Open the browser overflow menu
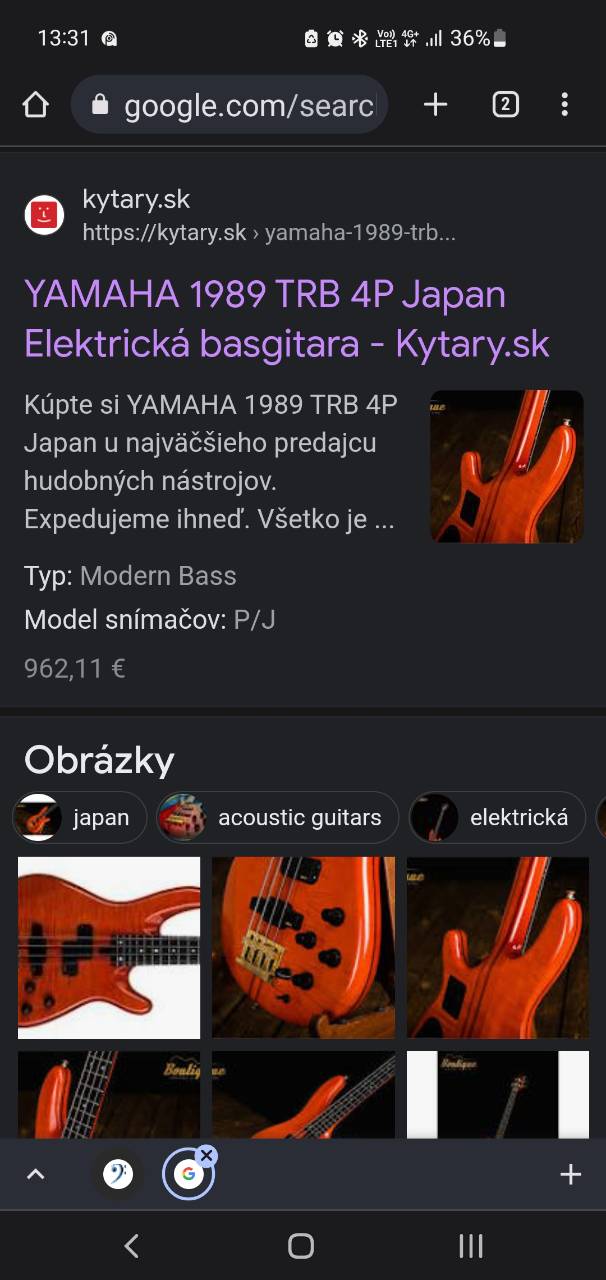606x1280 pixels. 565,105
